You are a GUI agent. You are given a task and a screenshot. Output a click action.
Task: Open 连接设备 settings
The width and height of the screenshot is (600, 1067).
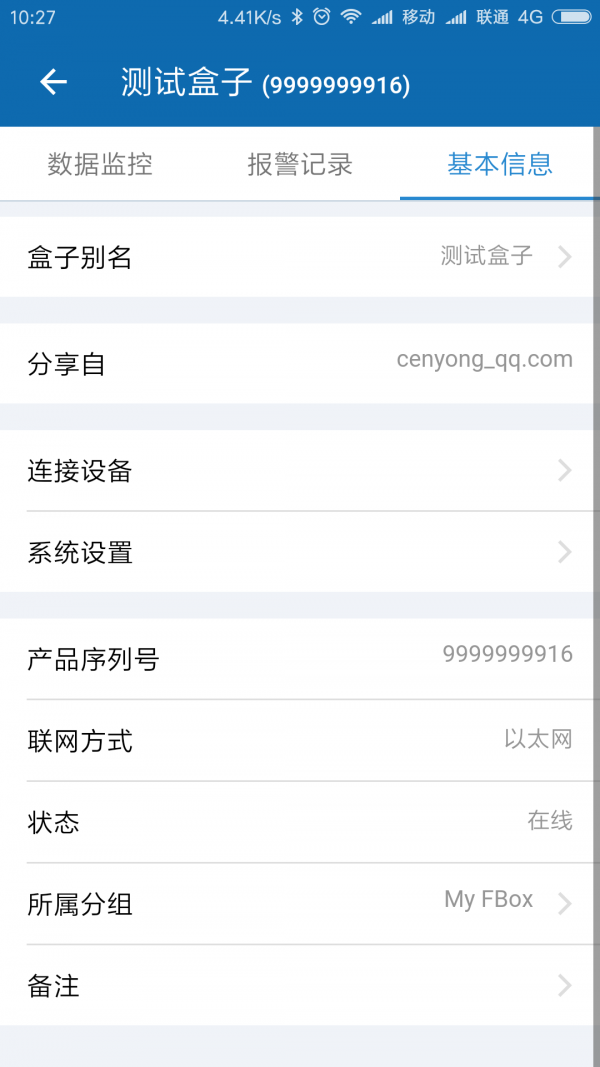pyautogui.click(x=300, y=471)
